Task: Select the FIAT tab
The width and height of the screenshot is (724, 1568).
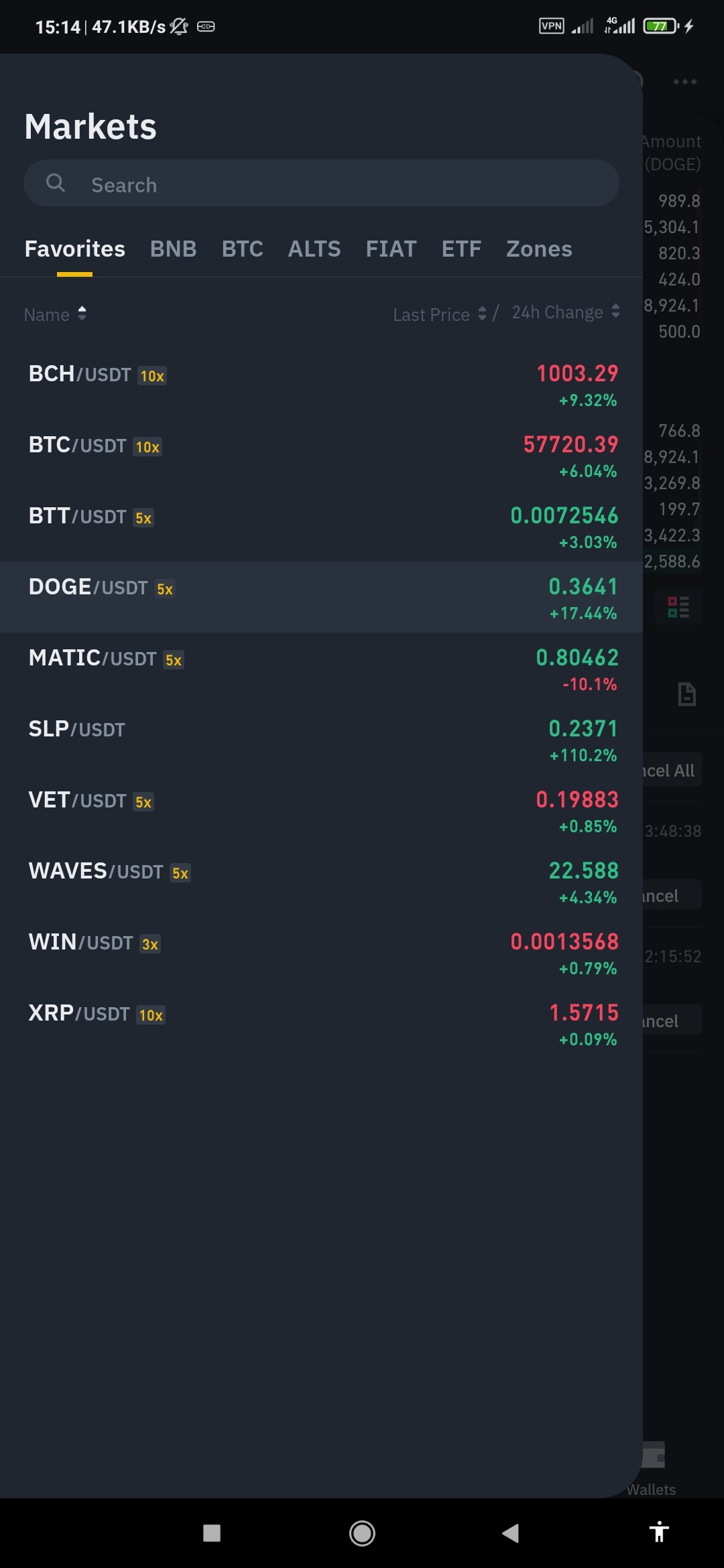Action: (391, 249)
